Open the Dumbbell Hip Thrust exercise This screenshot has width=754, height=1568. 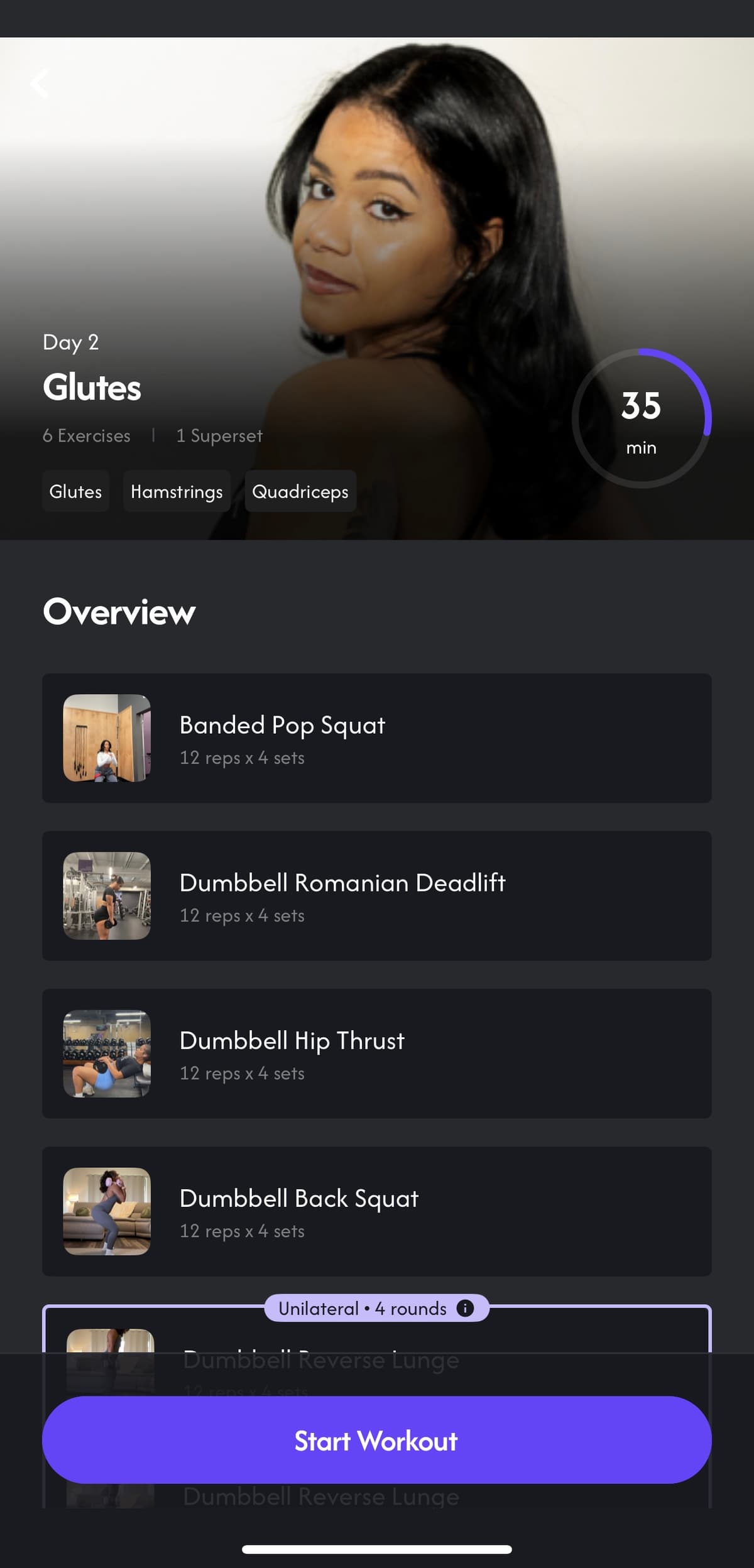[x=376, y=1053]
